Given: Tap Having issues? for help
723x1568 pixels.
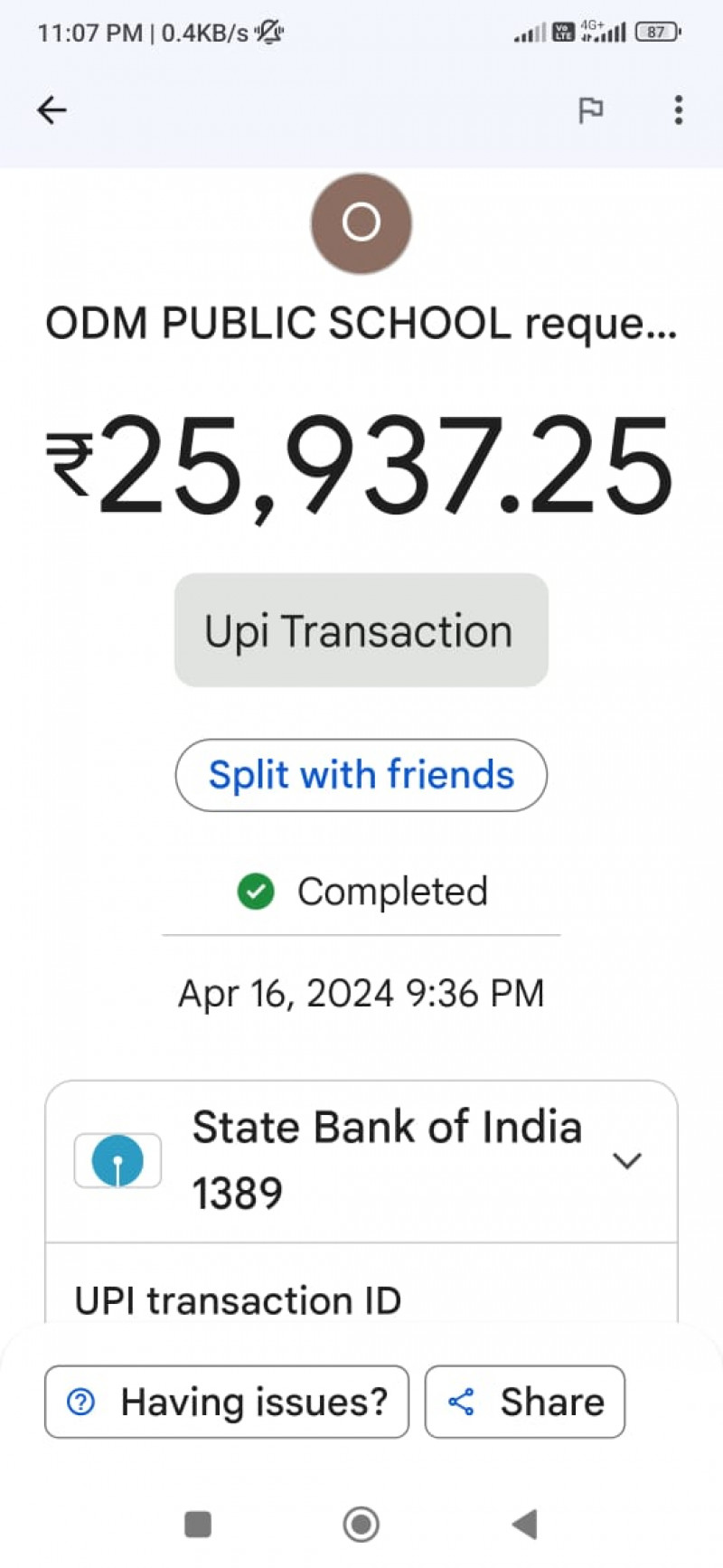Looking at the screenshot, I should click(227, 1402).
